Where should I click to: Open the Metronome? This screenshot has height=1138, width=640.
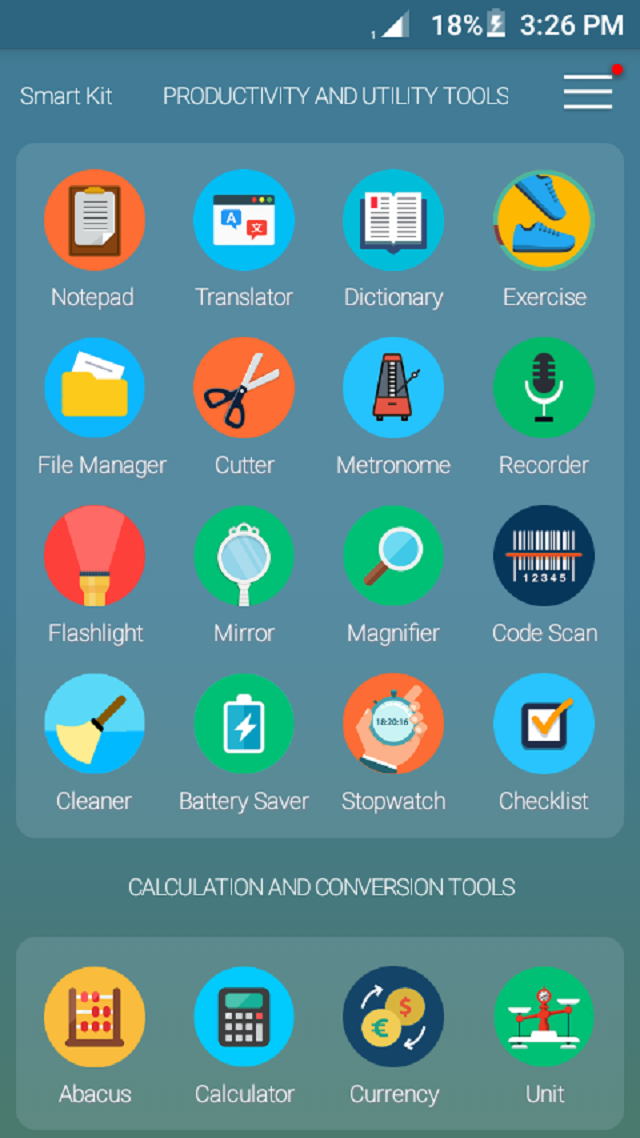(393, 388)
